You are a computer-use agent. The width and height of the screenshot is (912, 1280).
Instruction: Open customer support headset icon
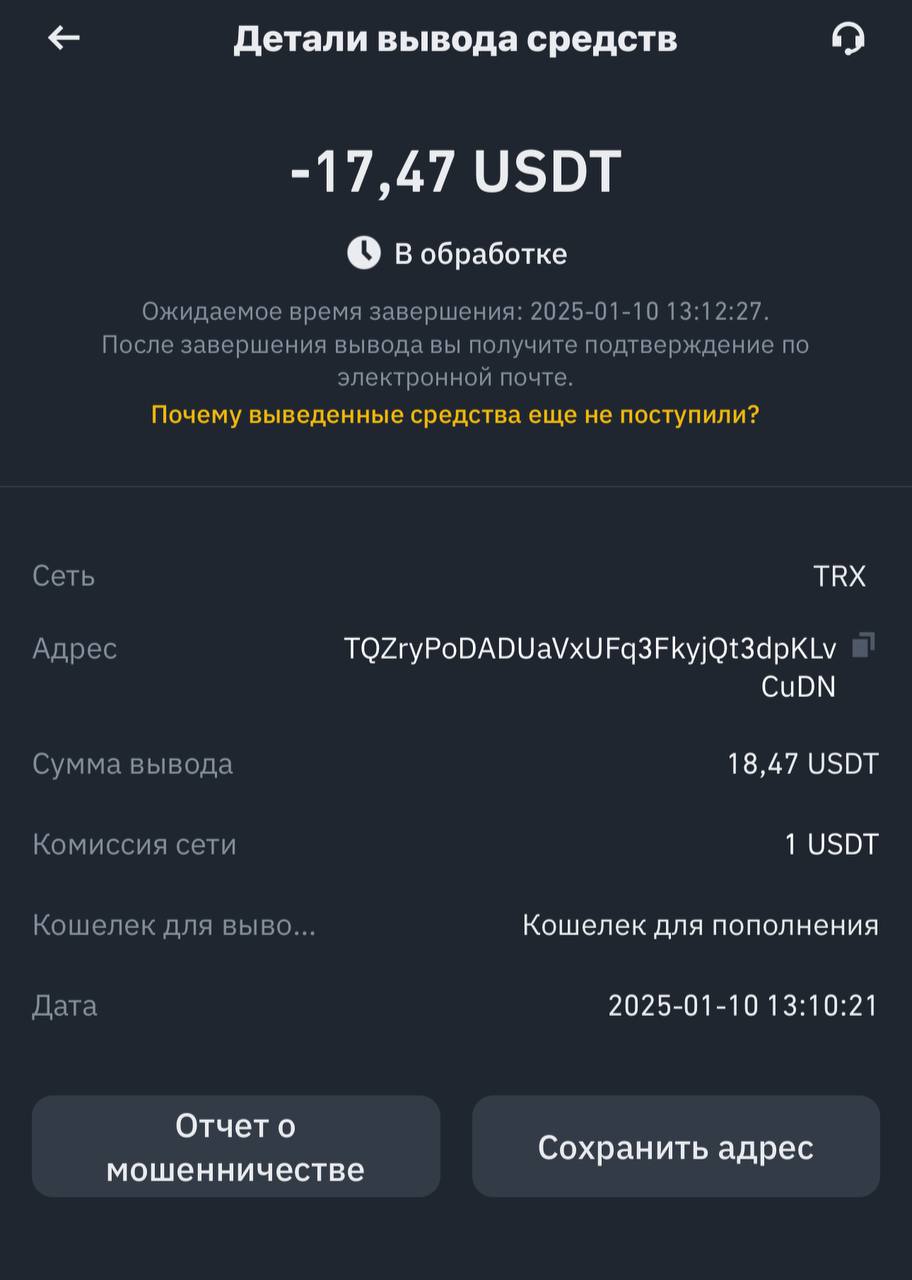pyautogui.click(x=848, y=39)
